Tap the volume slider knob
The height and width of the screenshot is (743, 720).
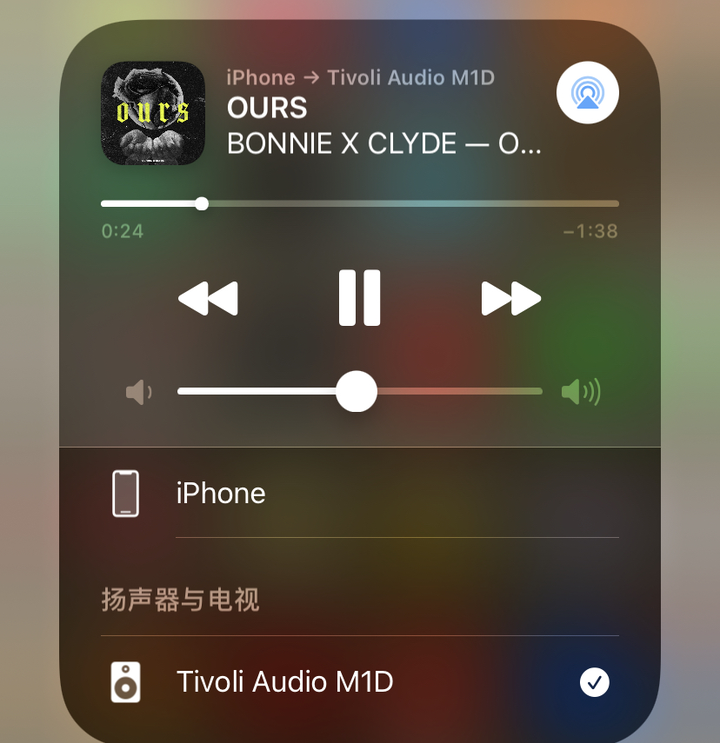pyautogui.click(x=356, y=391)
